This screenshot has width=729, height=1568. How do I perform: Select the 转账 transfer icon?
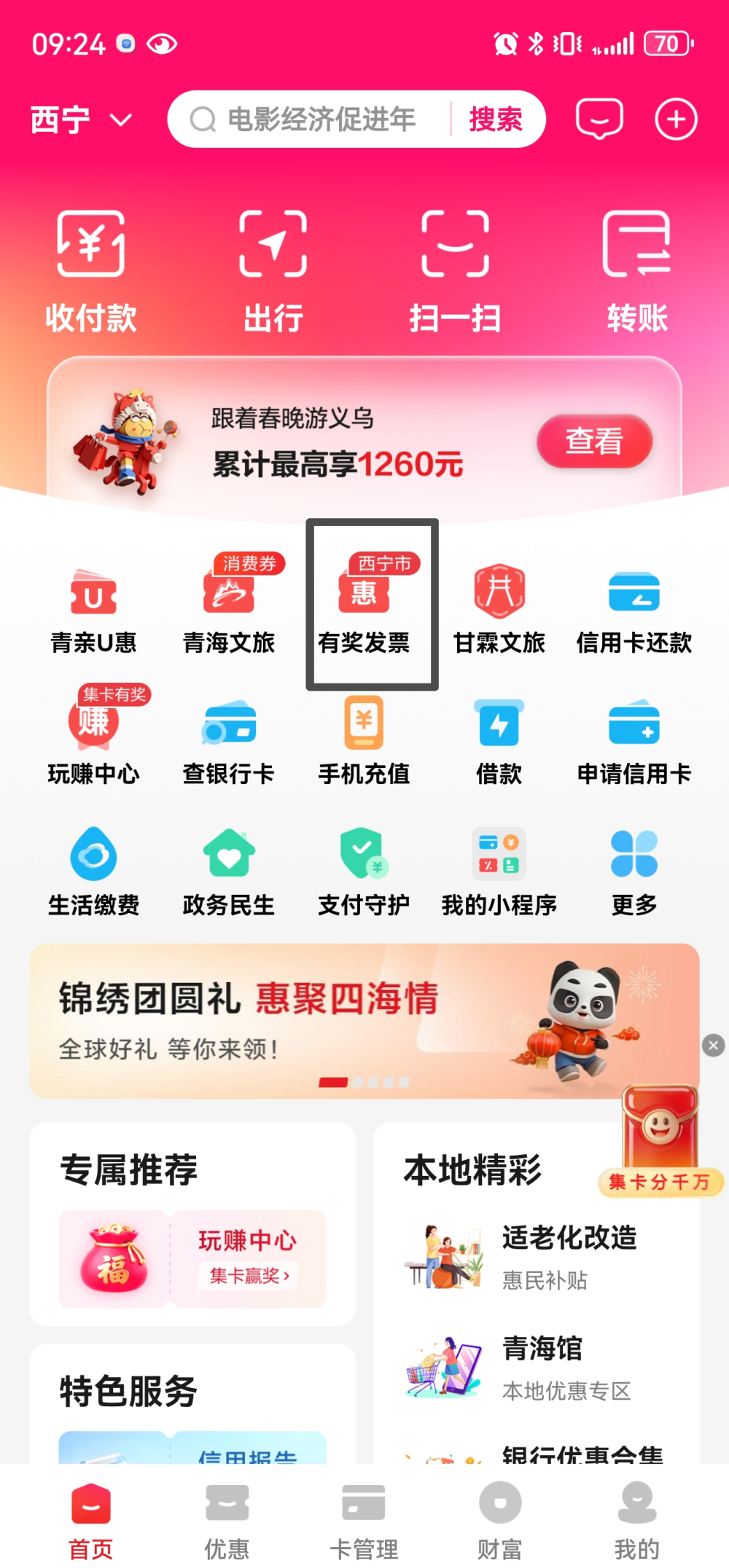(637, 270)
